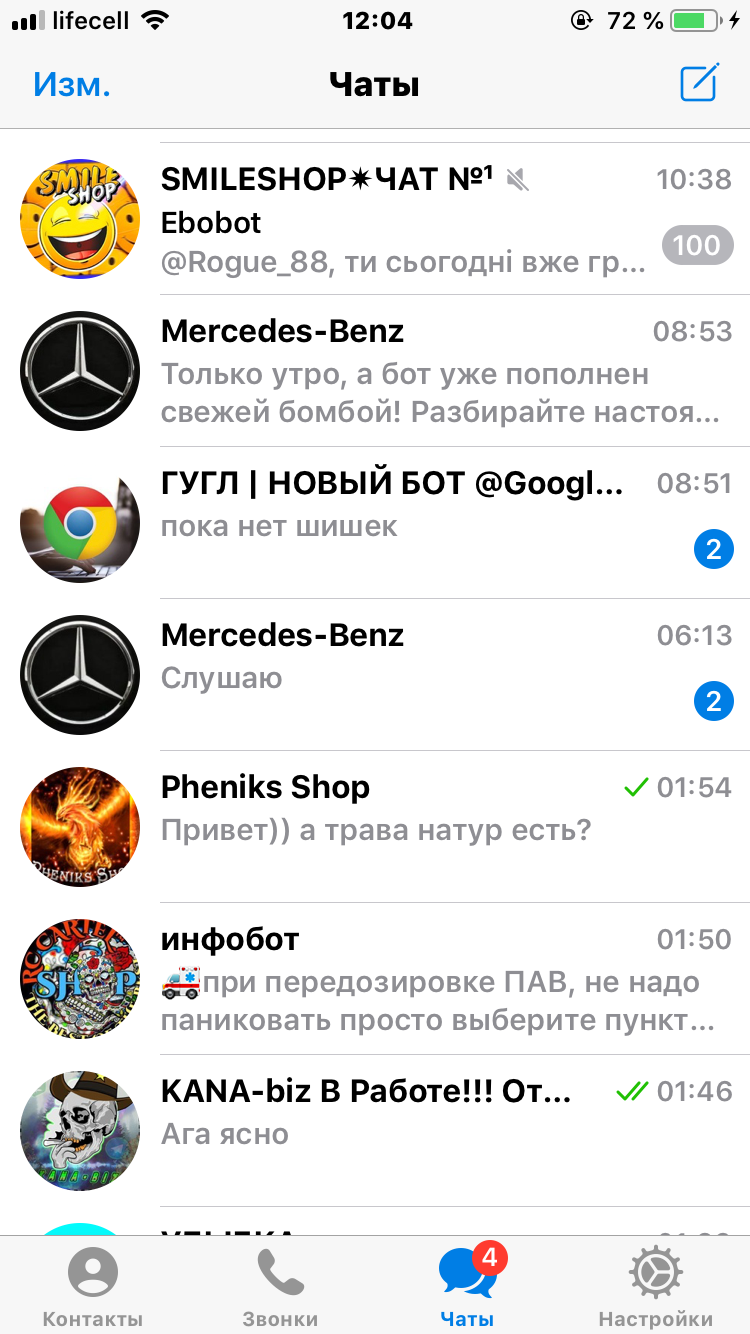Open the ГУГЛ | НОВЫЙ БОТ chat

400,524
